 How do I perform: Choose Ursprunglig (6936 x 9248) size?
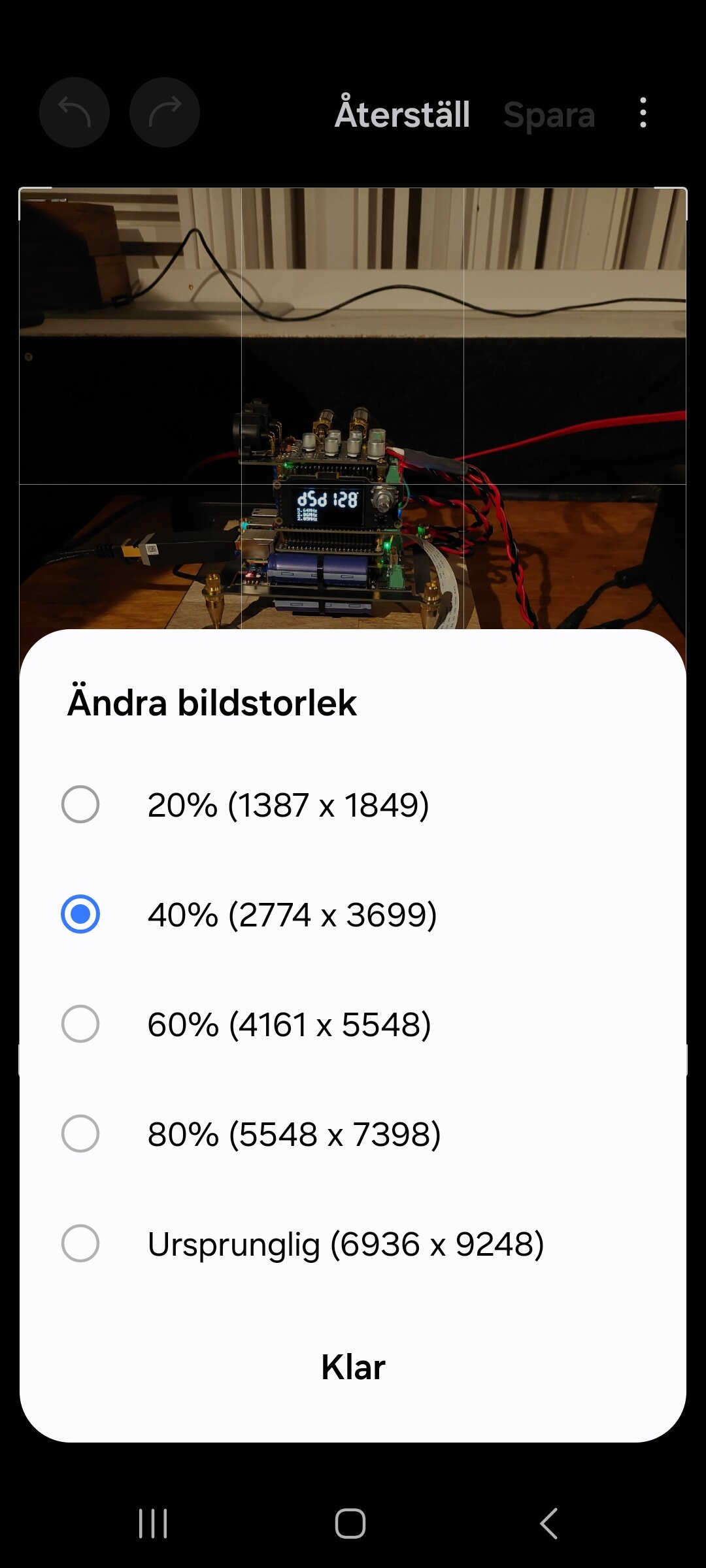point(353,1243)
